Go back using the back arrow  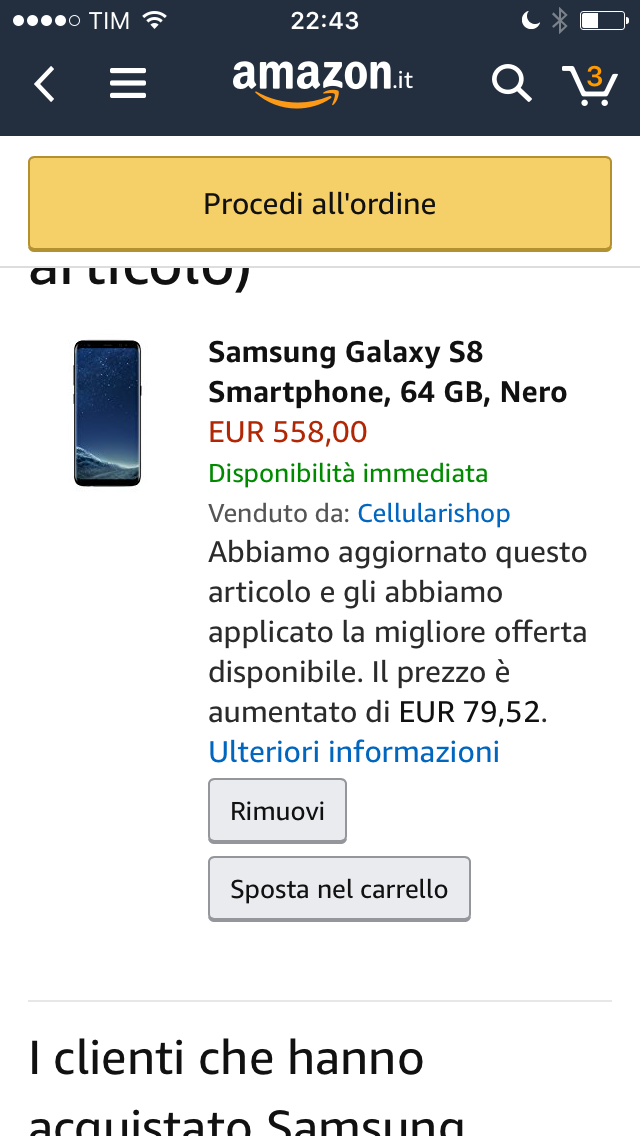(44, 84)
